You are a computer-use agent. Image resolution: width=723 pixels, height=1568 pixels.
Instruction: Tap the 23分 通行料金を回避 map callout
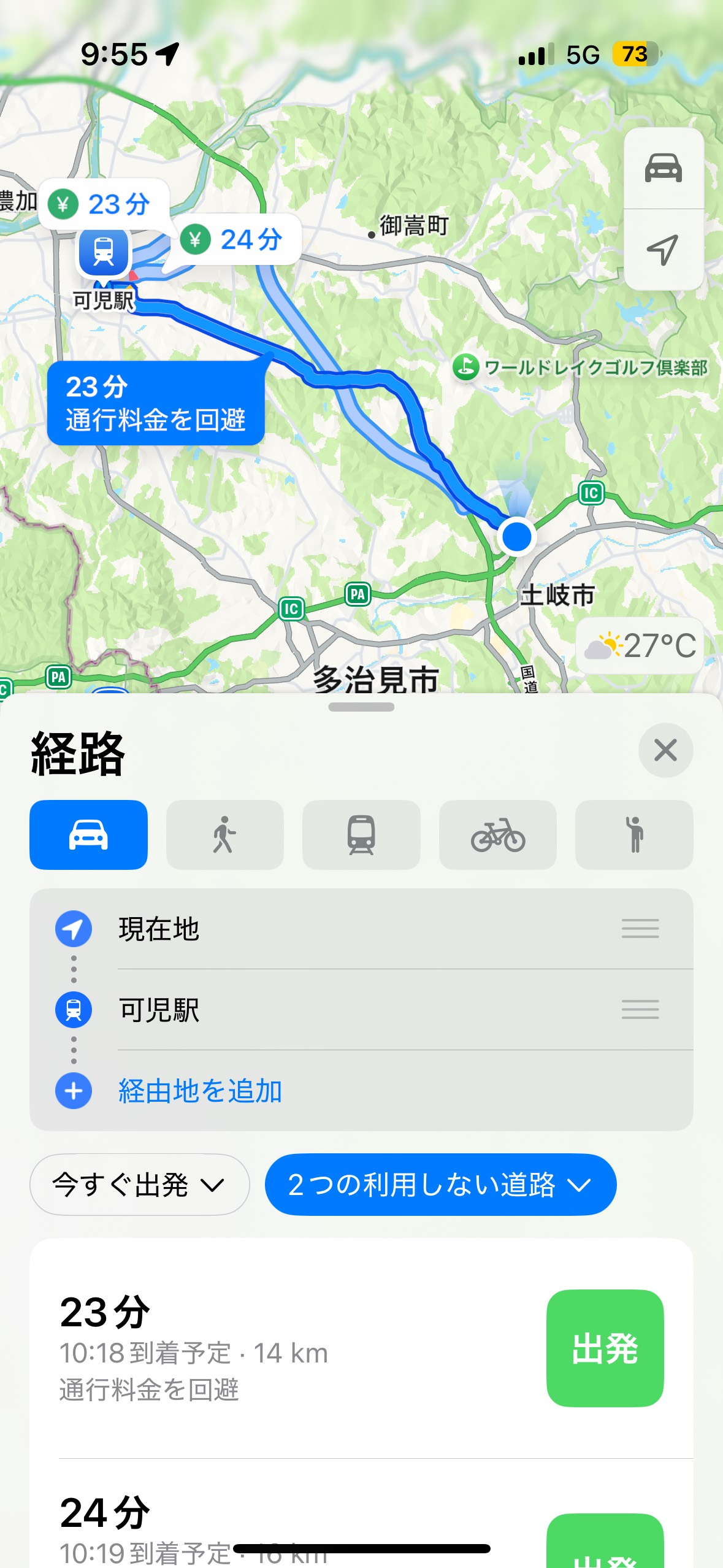tap(156, 403)
